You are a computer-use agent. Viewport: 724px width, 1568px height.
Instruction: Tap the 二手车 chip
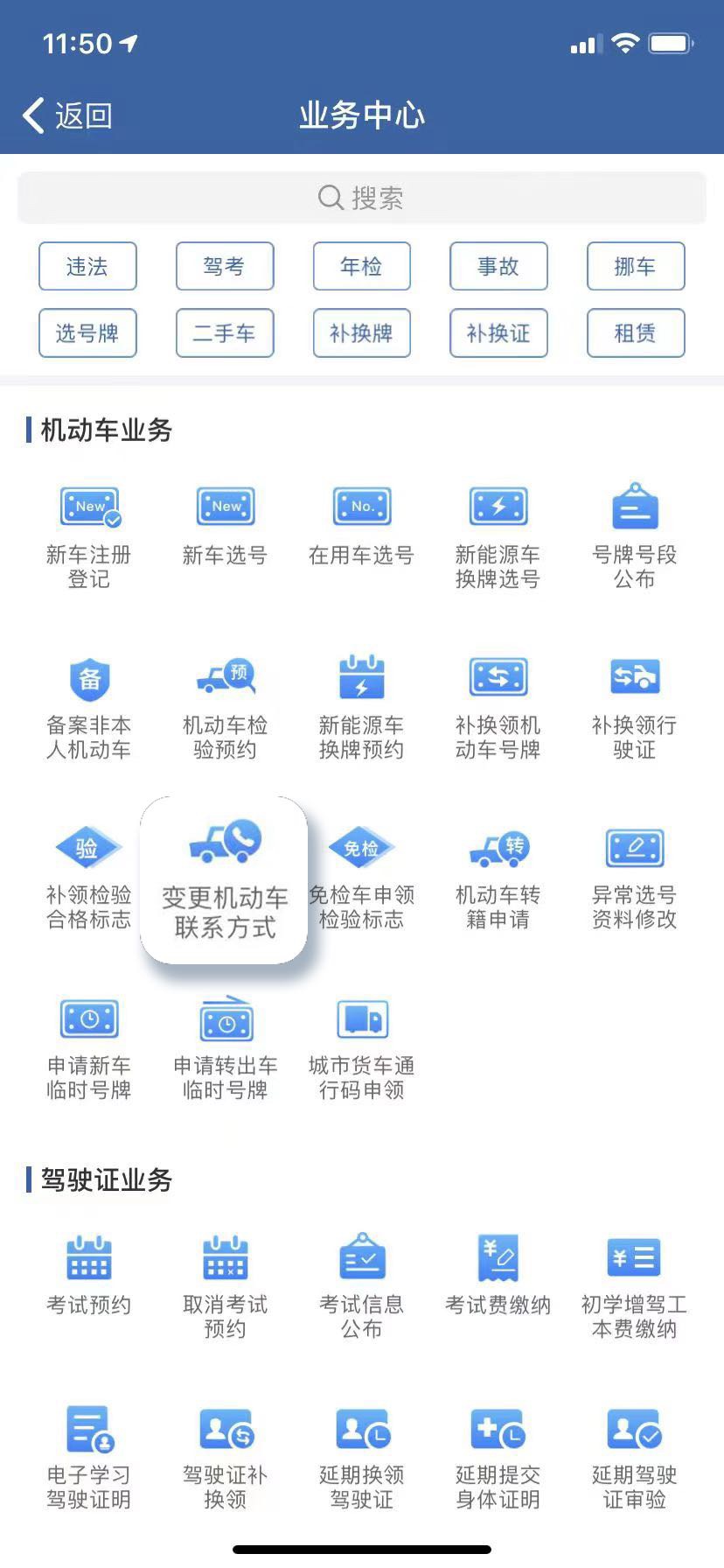(225, 333)
